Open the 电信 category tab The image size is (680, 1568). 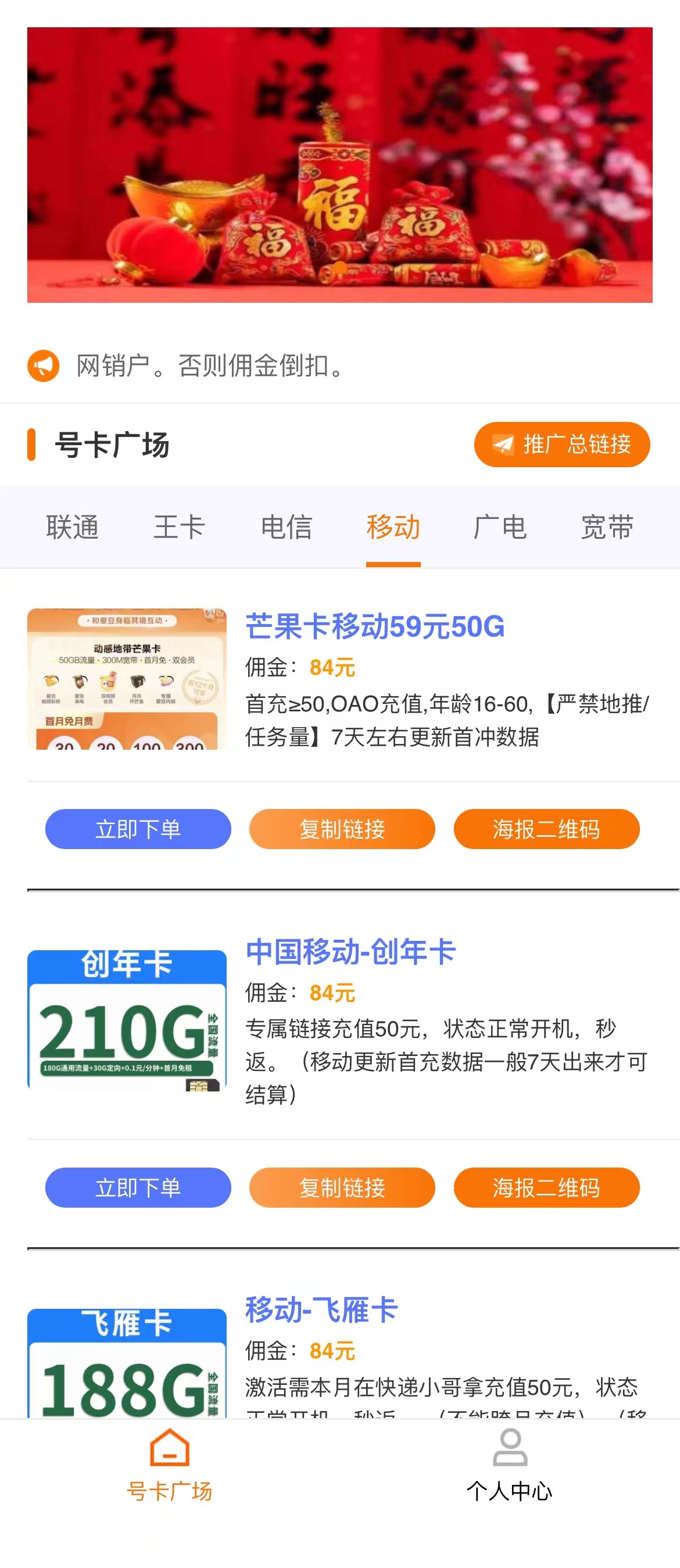(286, 527)
